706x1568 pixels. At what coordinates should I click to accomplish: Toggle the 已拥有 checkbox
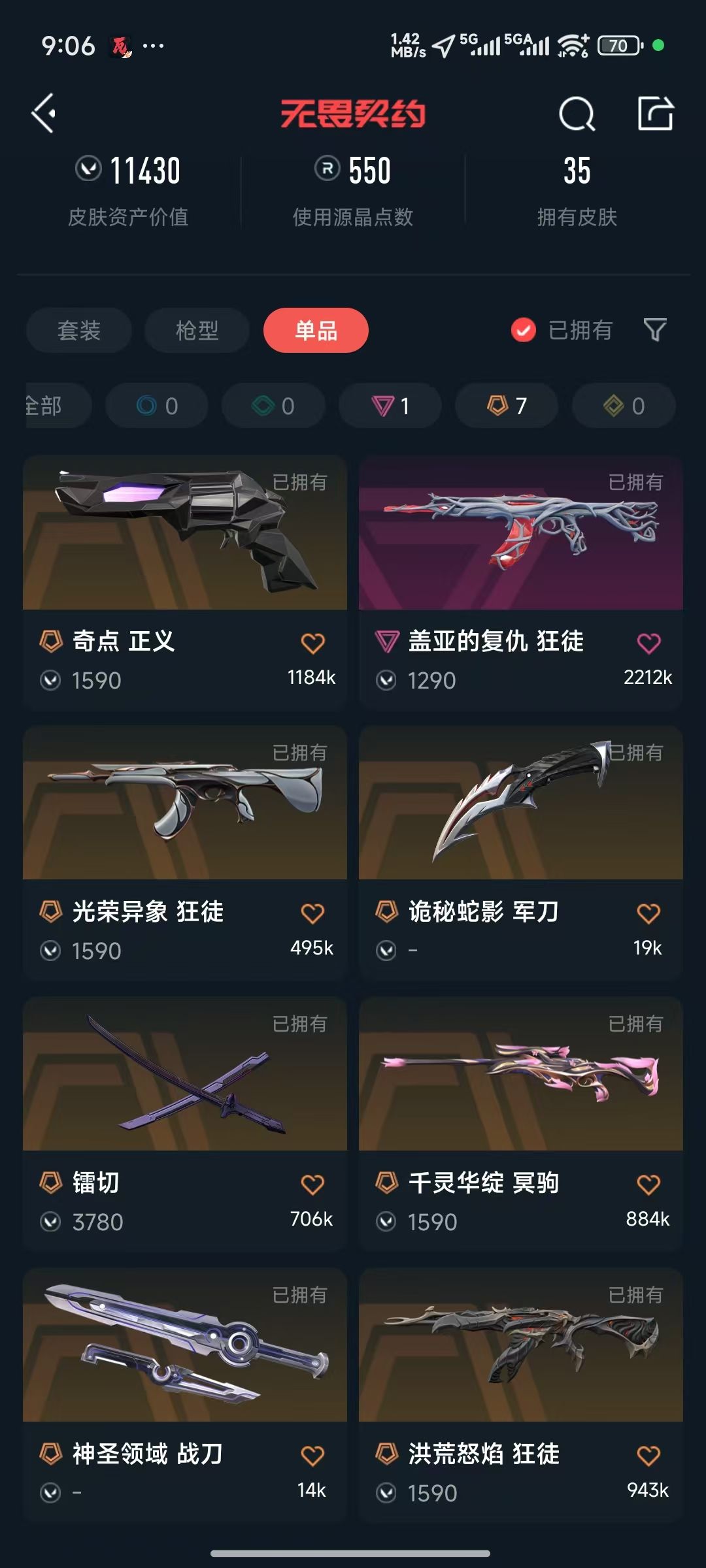(x=524, y=330)
